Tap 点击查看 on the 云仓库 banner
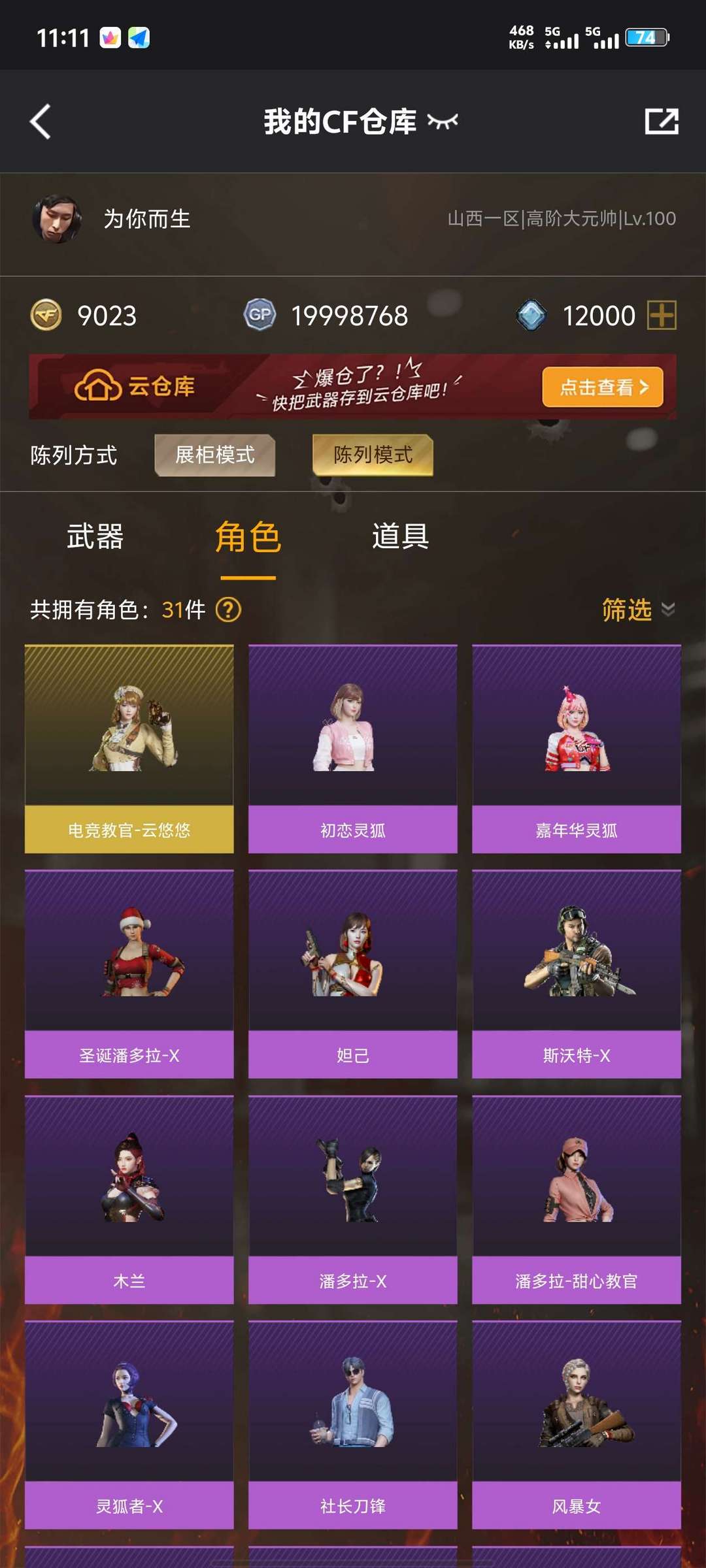Viewport: 706px width, 1568px height. click(603, 387)
